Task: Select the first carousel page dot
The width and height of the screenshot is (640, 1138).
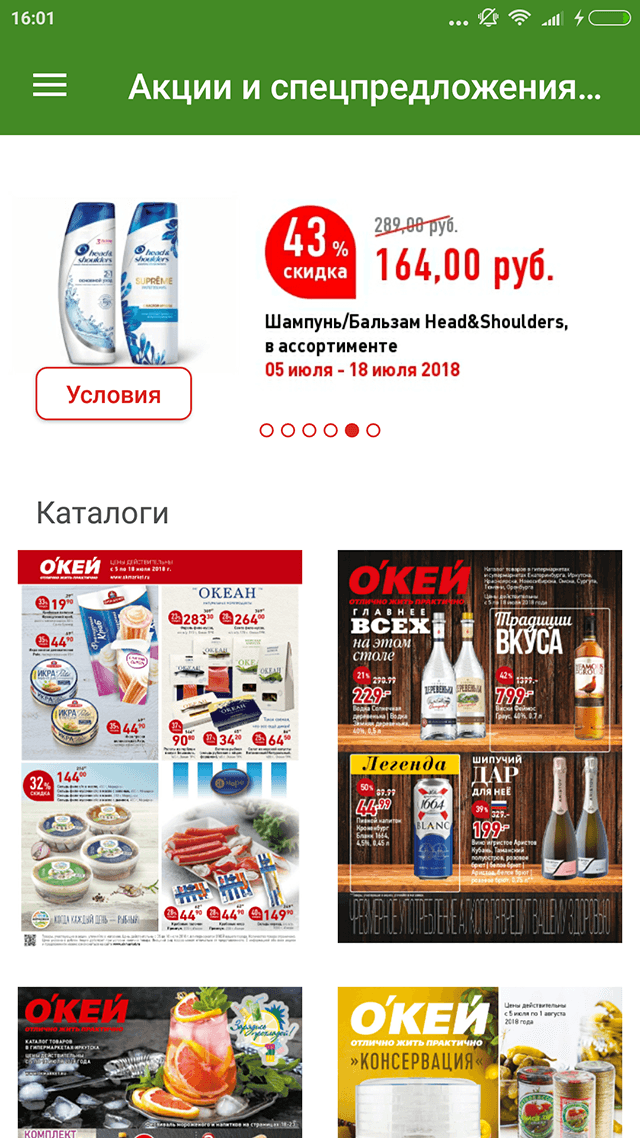Action: click(266, 430)
